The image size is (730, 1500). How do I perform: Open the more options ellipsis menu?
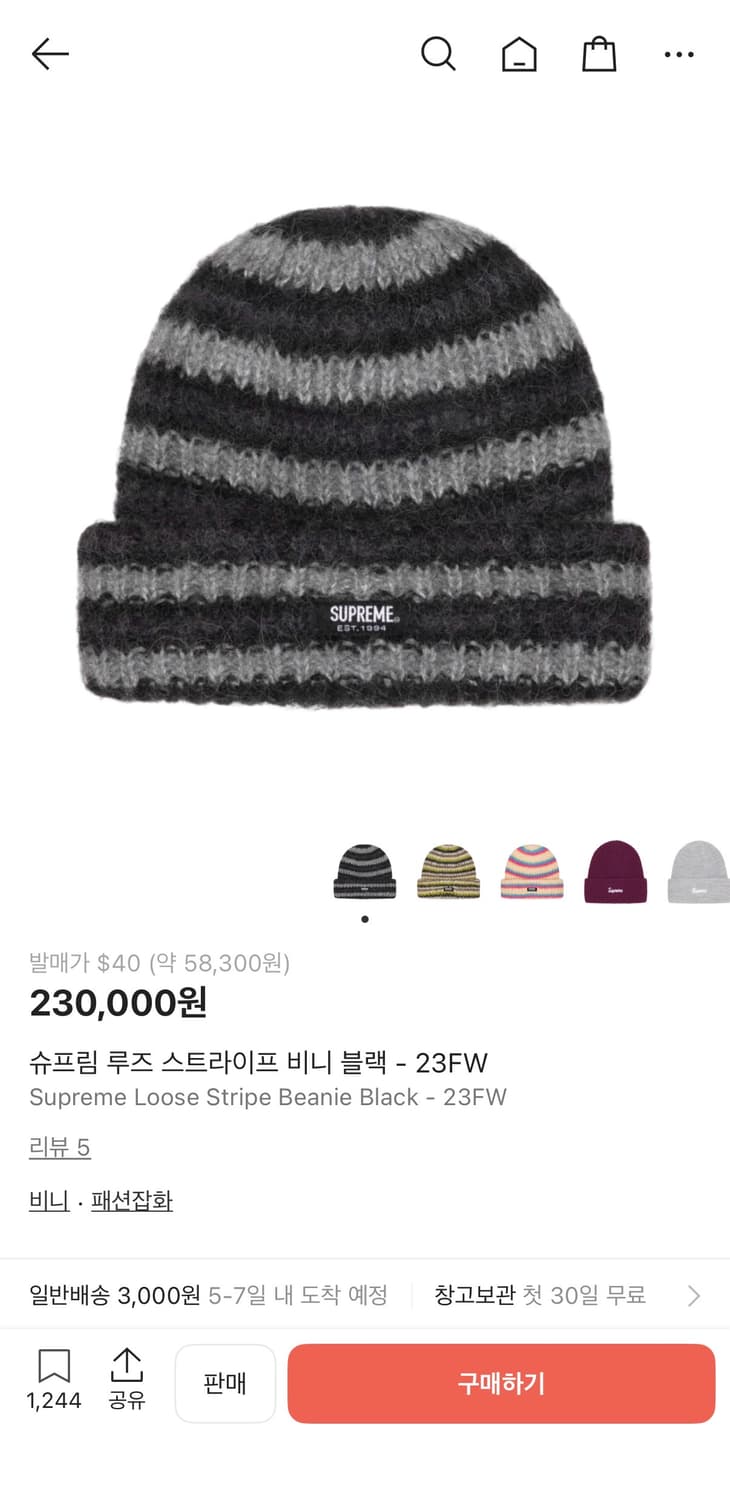(679, 54)
